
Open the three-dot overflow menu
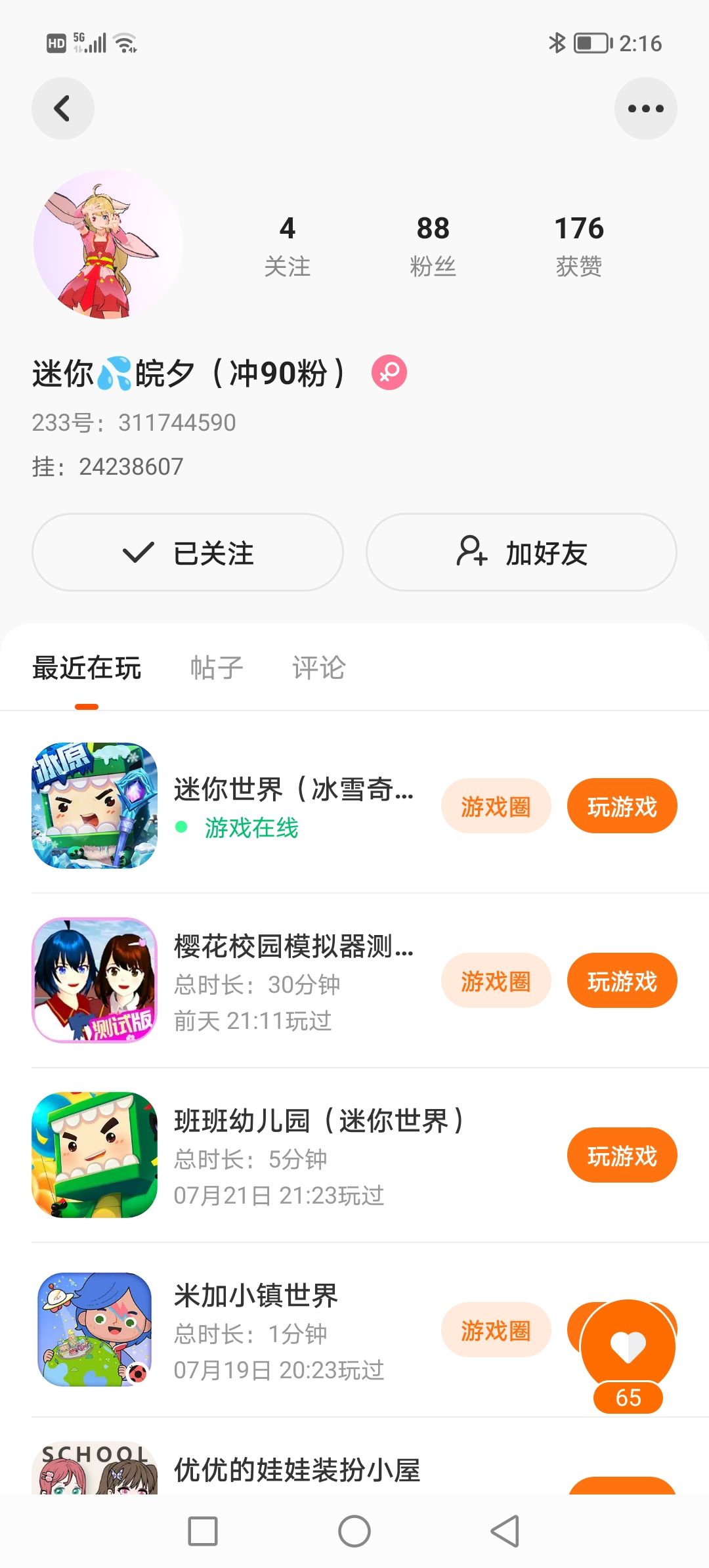click(645, 108)
